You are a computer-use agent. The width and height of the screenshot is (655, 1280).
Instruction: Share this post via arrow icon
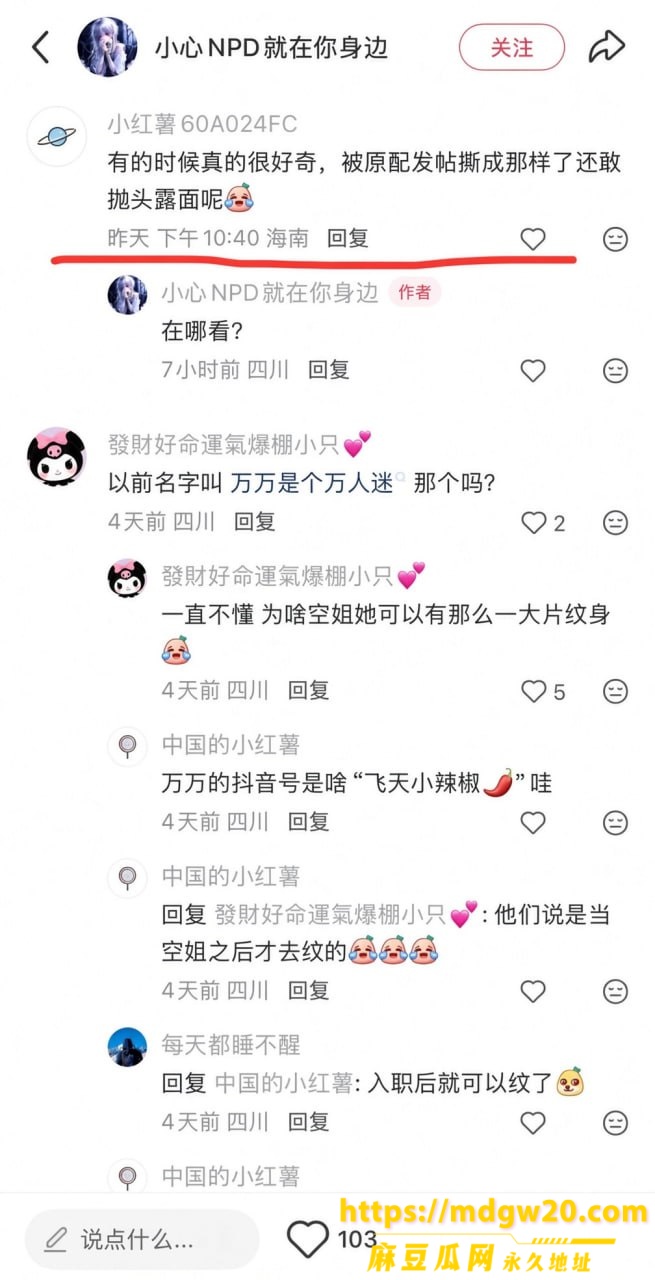(606, 46)
